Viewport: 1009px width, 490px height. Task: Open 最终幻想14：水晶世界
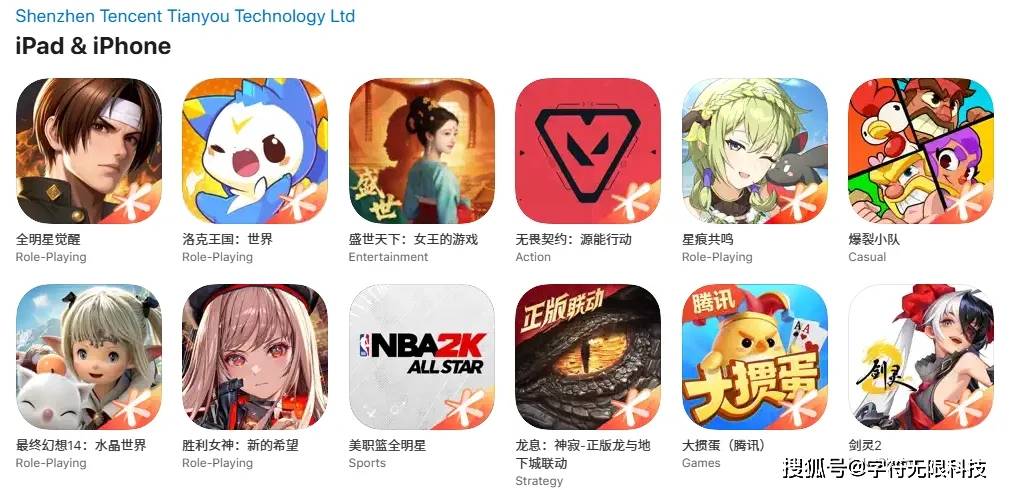pos(88,357)
